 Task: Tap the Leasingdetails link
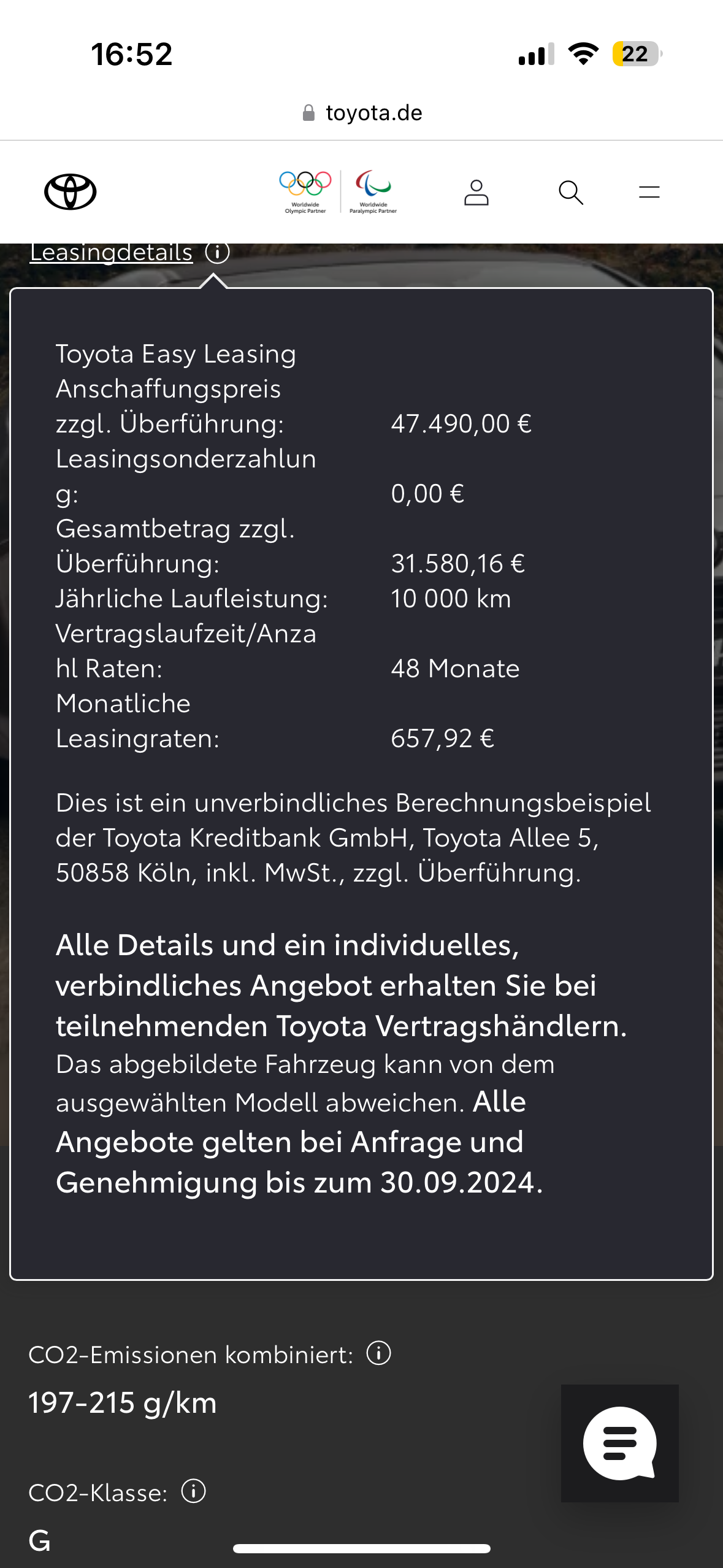112,252
